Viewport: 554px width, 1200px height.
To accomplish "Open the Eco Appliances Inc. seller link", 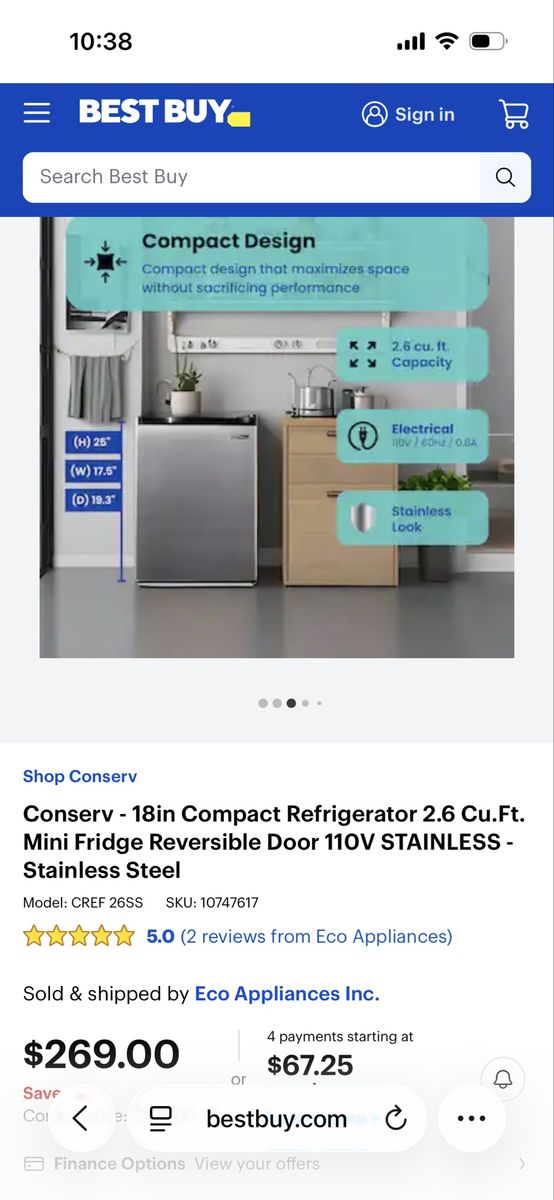I will tap(287, 993).
